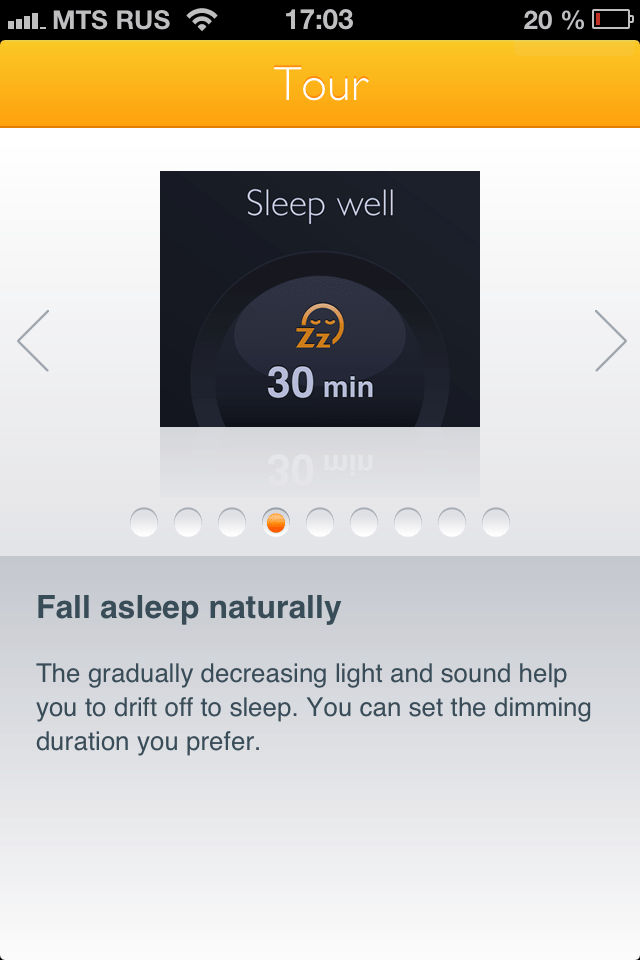Go to the previous tour slide
The image size is (640, 960).
point(33,341)
